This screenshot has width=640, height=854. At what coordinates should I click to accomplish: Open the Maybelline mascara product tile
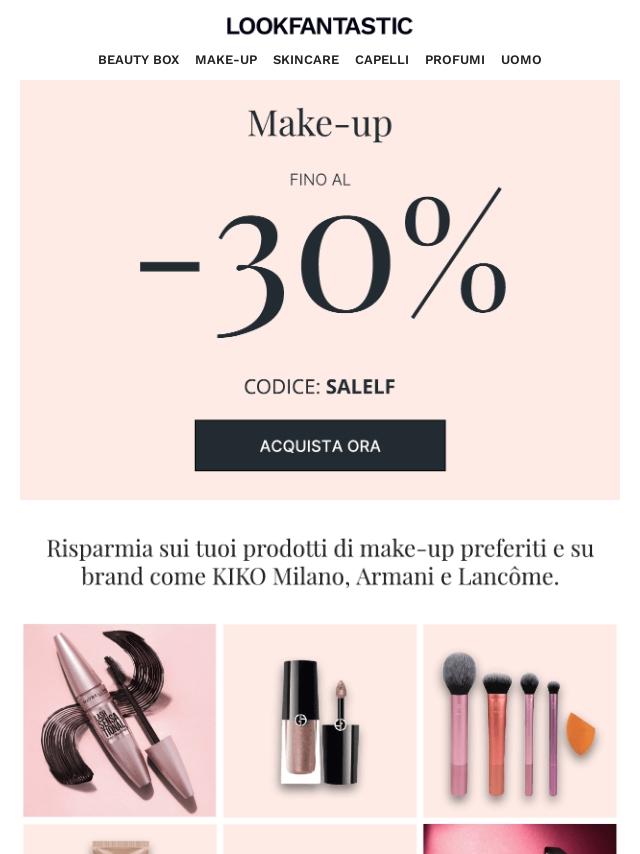[x=120, y=720]
